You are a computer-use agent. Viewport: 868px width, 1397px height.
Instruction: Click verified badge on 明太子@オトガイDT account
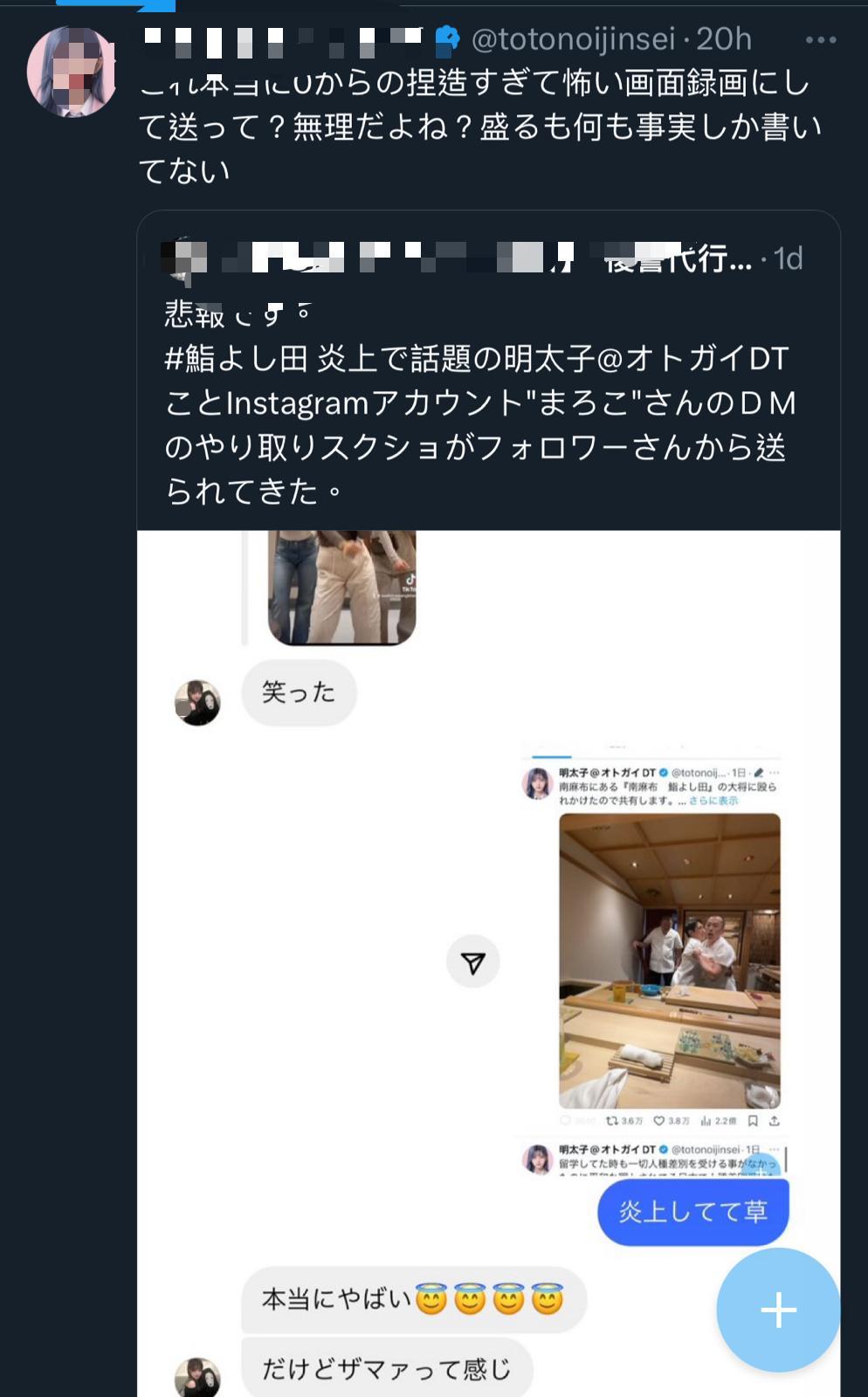click(663, 773)
